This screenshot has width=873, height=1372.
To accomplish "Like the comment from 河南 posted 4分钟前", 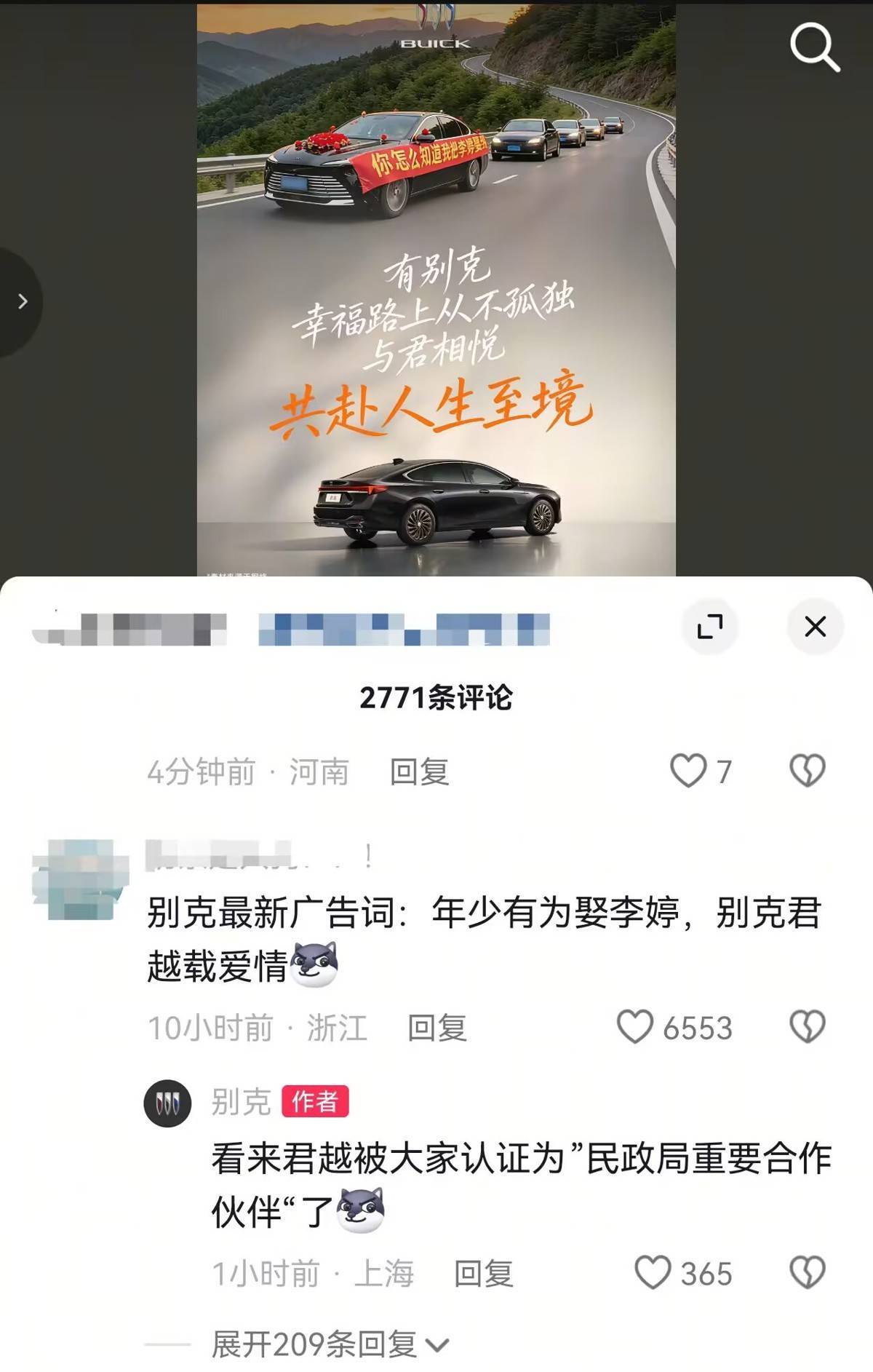I will [x=688, y=771].
